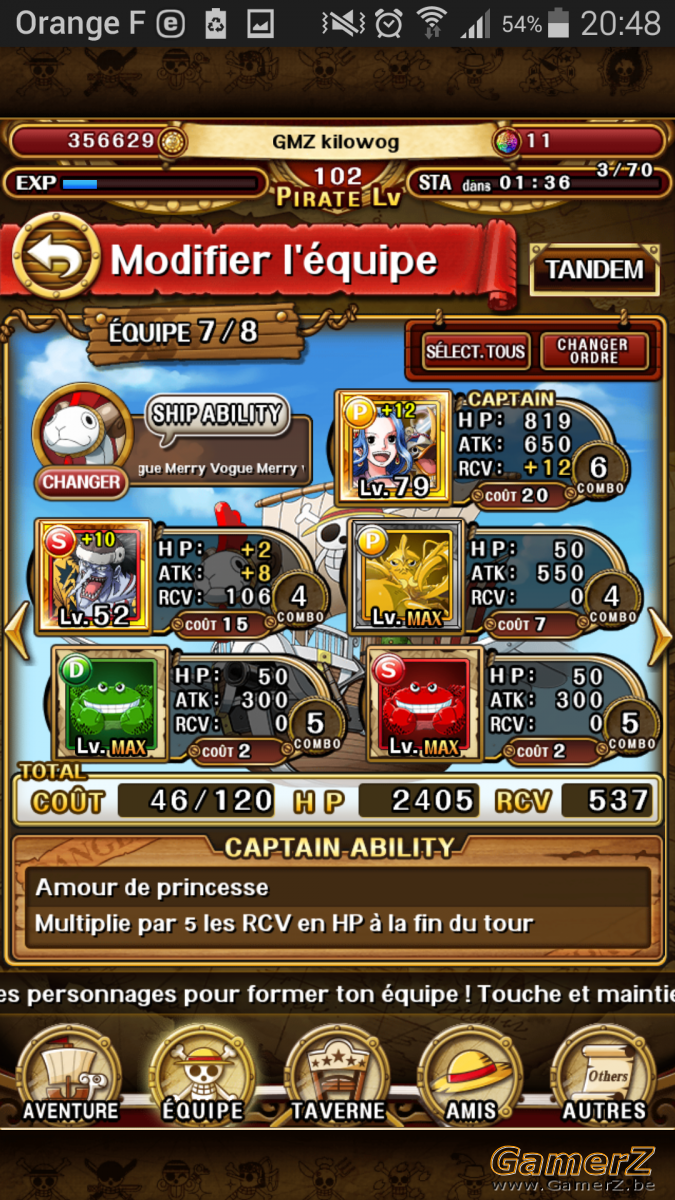Go back with the round arrow button
This screenshot has height=1200, width=675.
tap(55, 259)
